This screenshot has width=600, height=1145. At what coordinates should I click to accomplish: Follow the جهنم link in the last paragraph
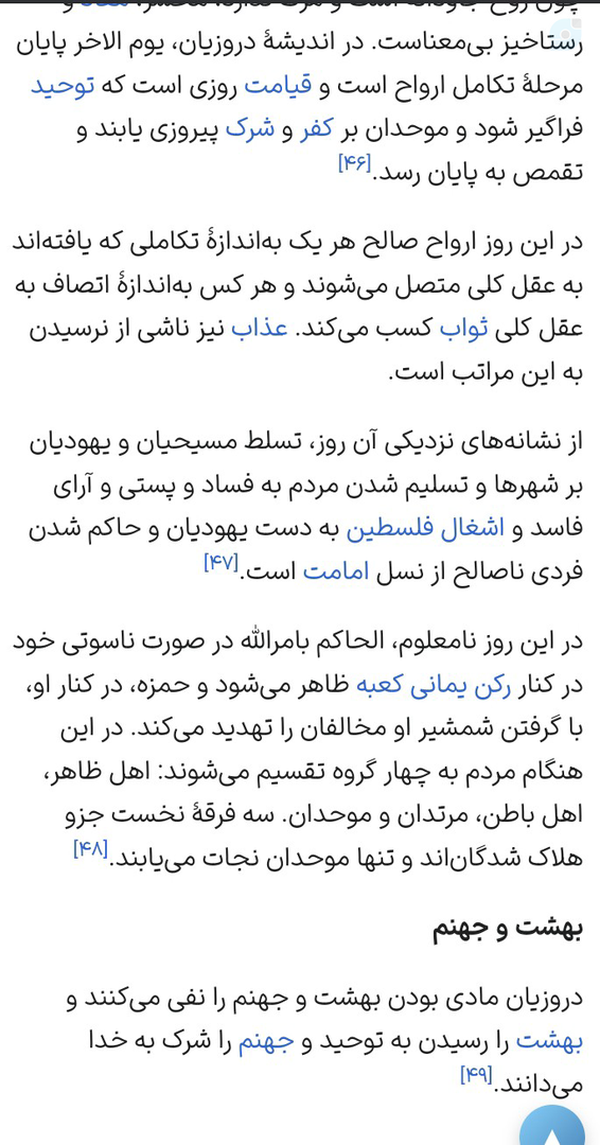click(265, 1042)
